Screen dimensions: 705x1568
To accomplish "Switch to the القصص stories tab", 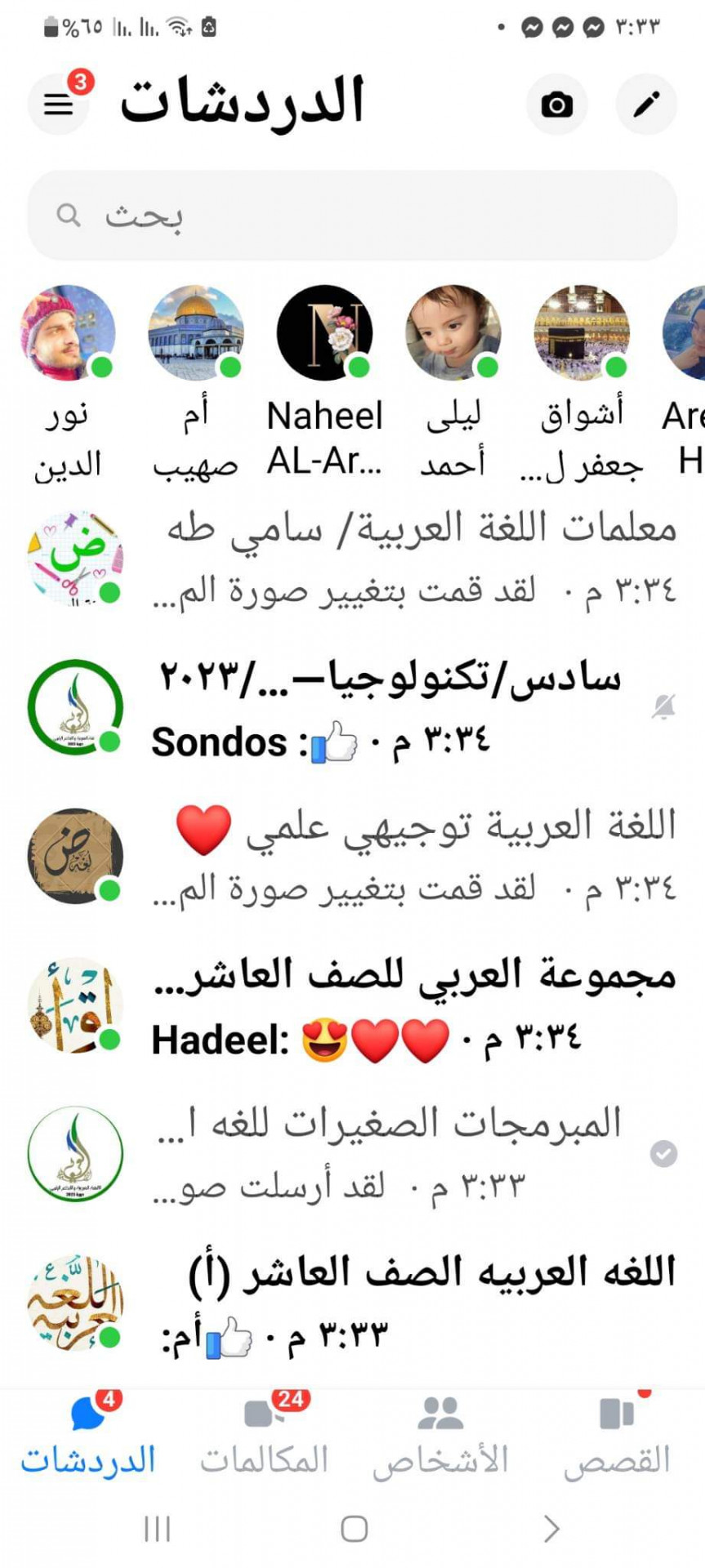I will pyautogui.click(x=617, y=1437).
